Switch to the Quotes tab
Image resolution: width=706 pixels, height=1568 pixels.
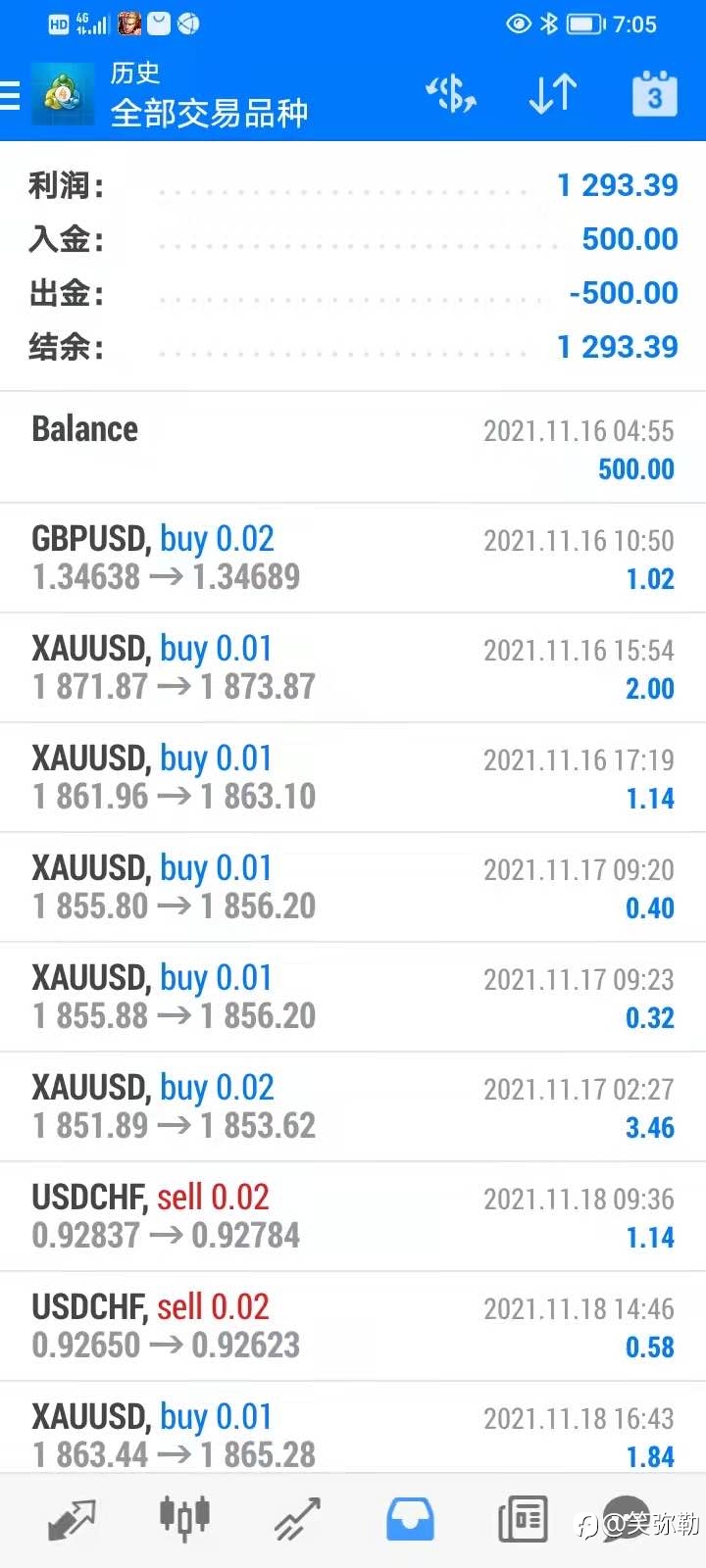pyautogui.click(x=72, y=1520)
